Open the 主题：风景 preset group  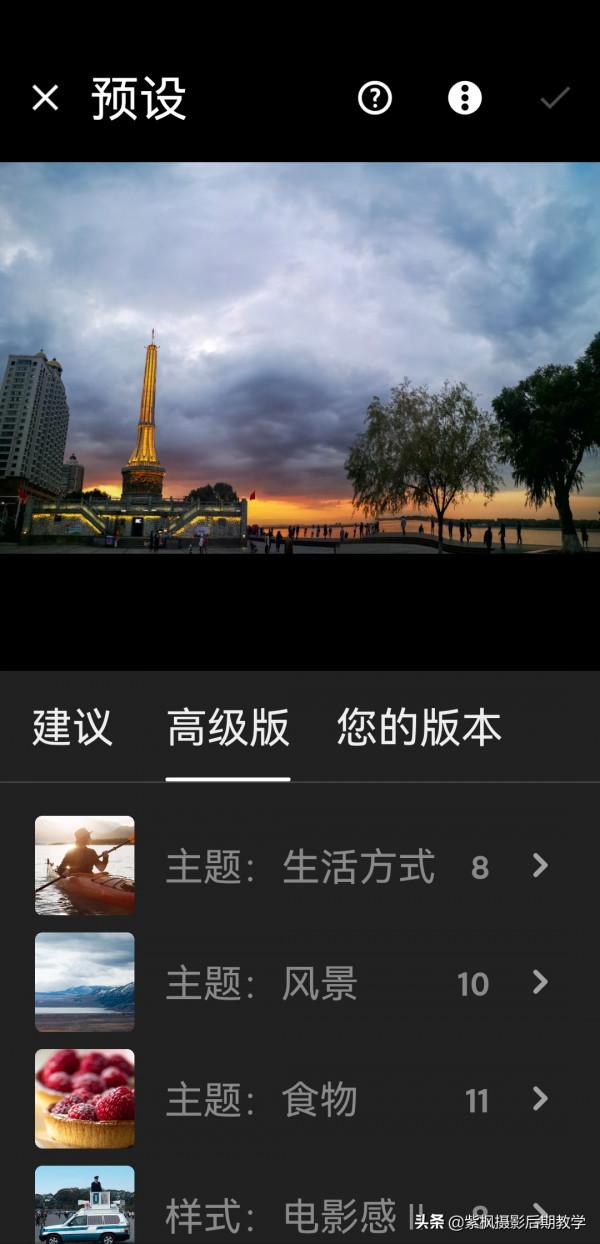(x=300, y=983)
